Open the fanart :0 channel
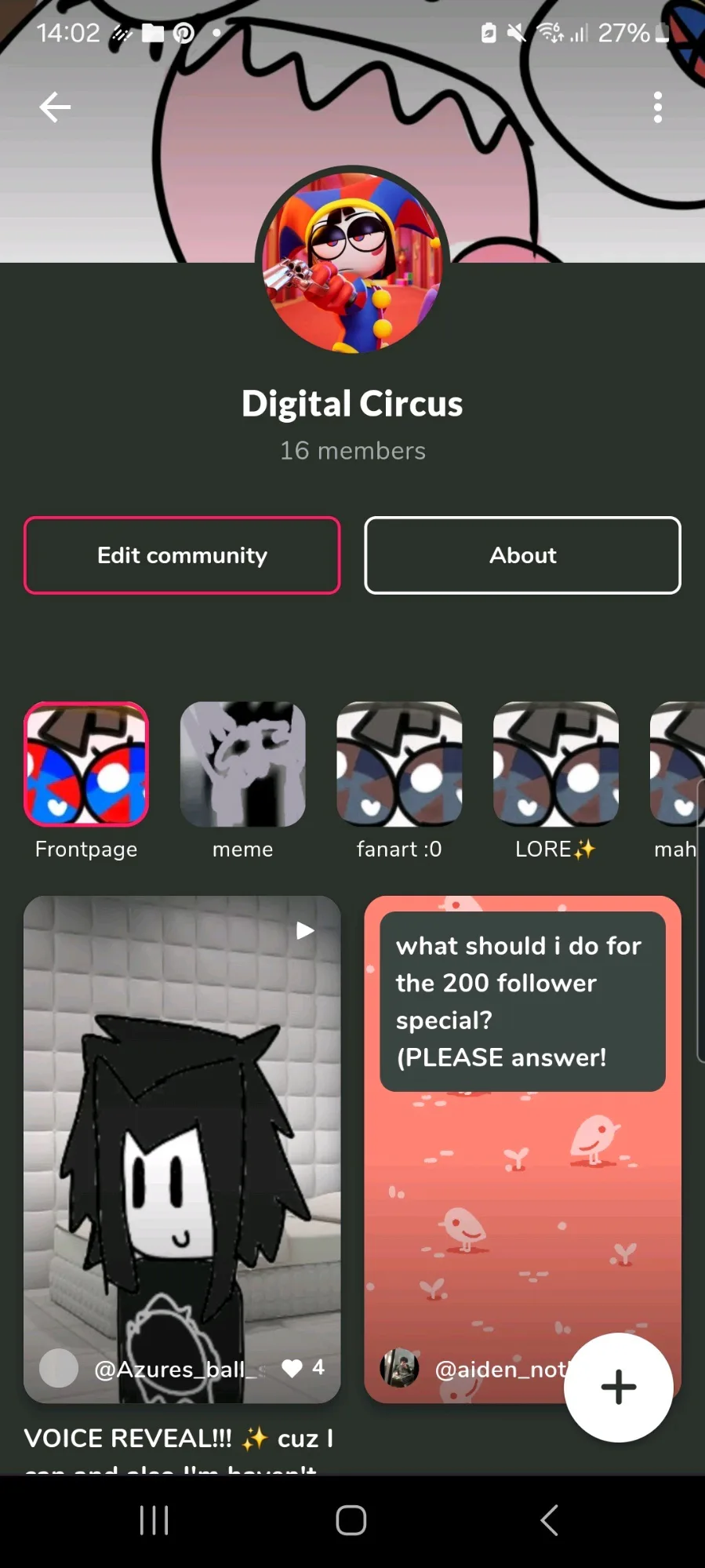This screenshot has width=705, height=1568. coord(399,765)
